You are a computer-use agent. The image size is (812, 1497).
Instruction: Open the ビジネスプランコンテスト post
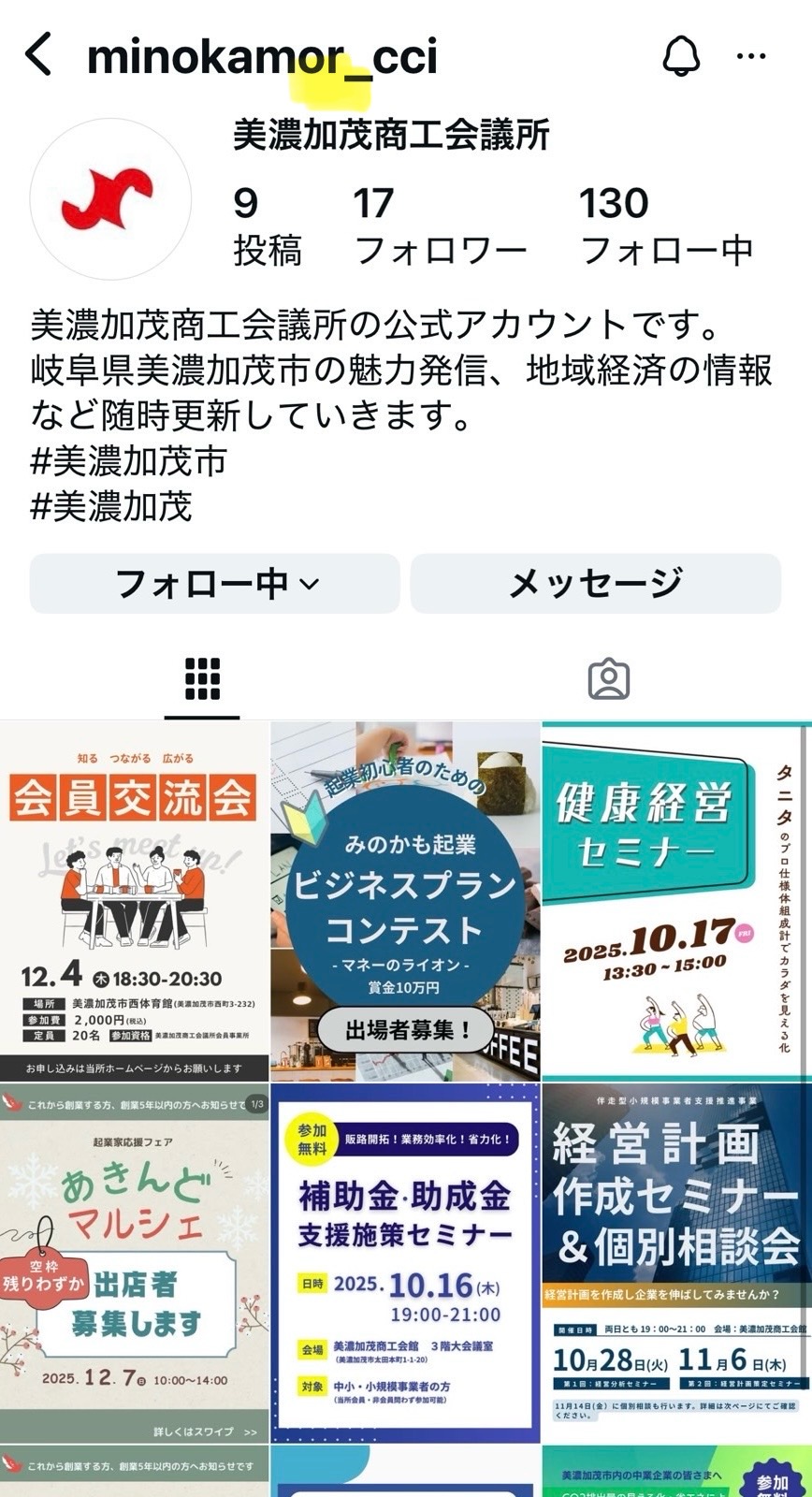pos(405,901)
